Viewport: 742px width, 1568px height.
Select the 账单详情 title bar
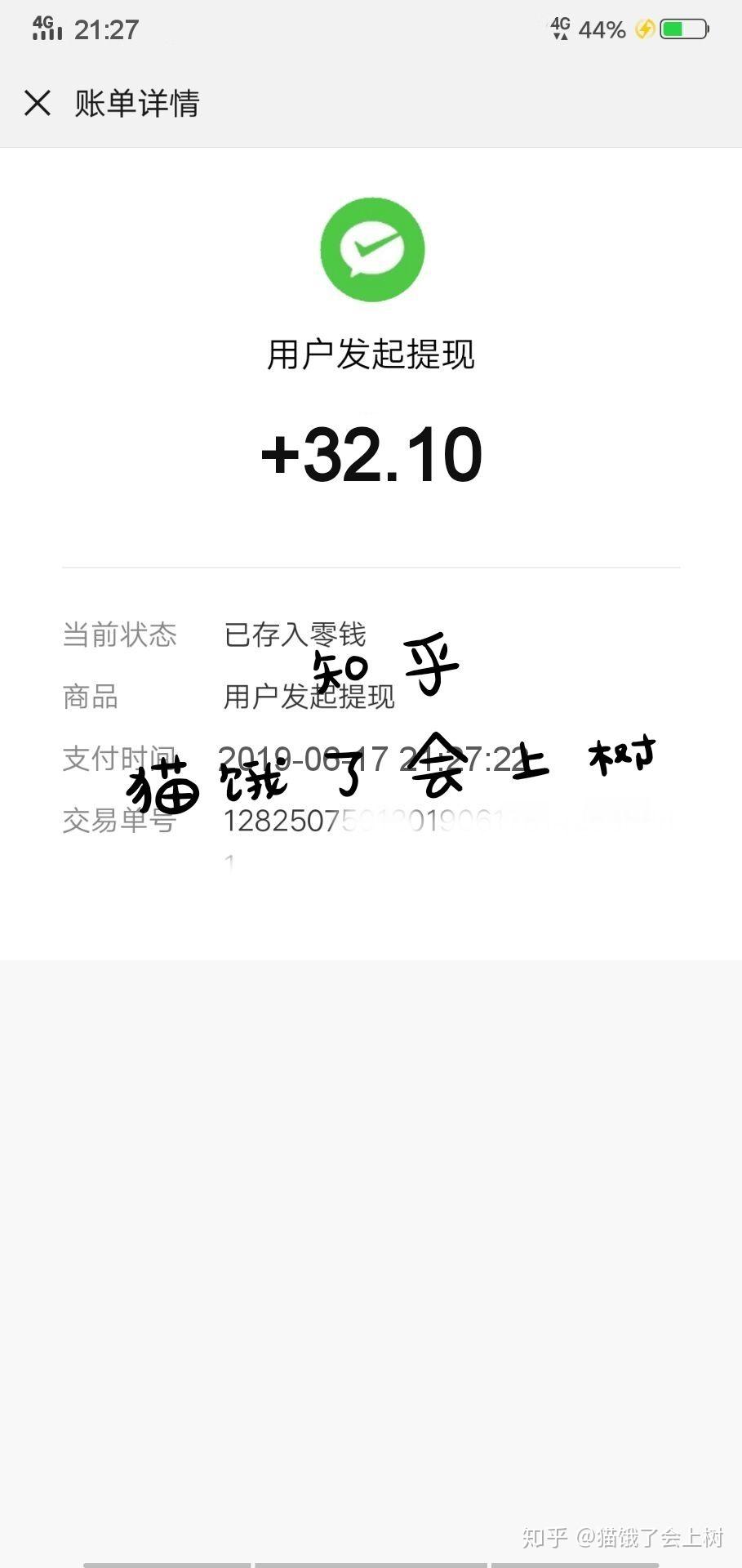coord(138,105)
